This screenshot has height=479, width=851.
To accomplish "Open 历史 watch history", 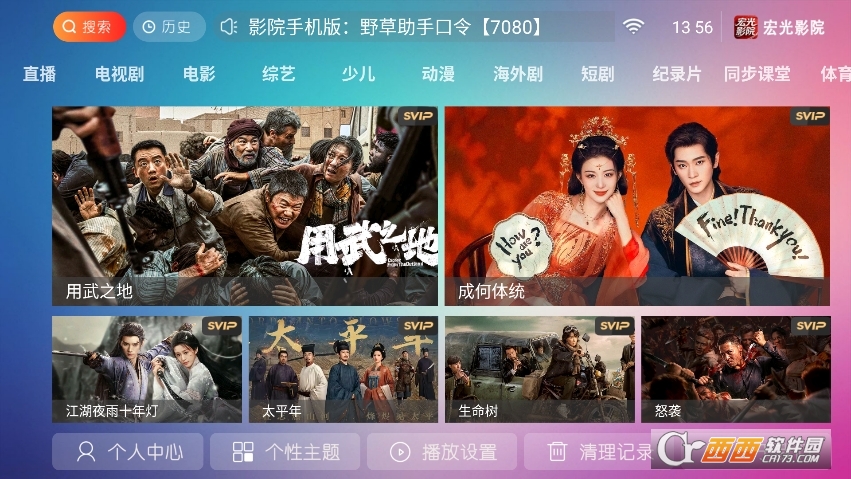I will pyautogui.click(x=168, y=27).
